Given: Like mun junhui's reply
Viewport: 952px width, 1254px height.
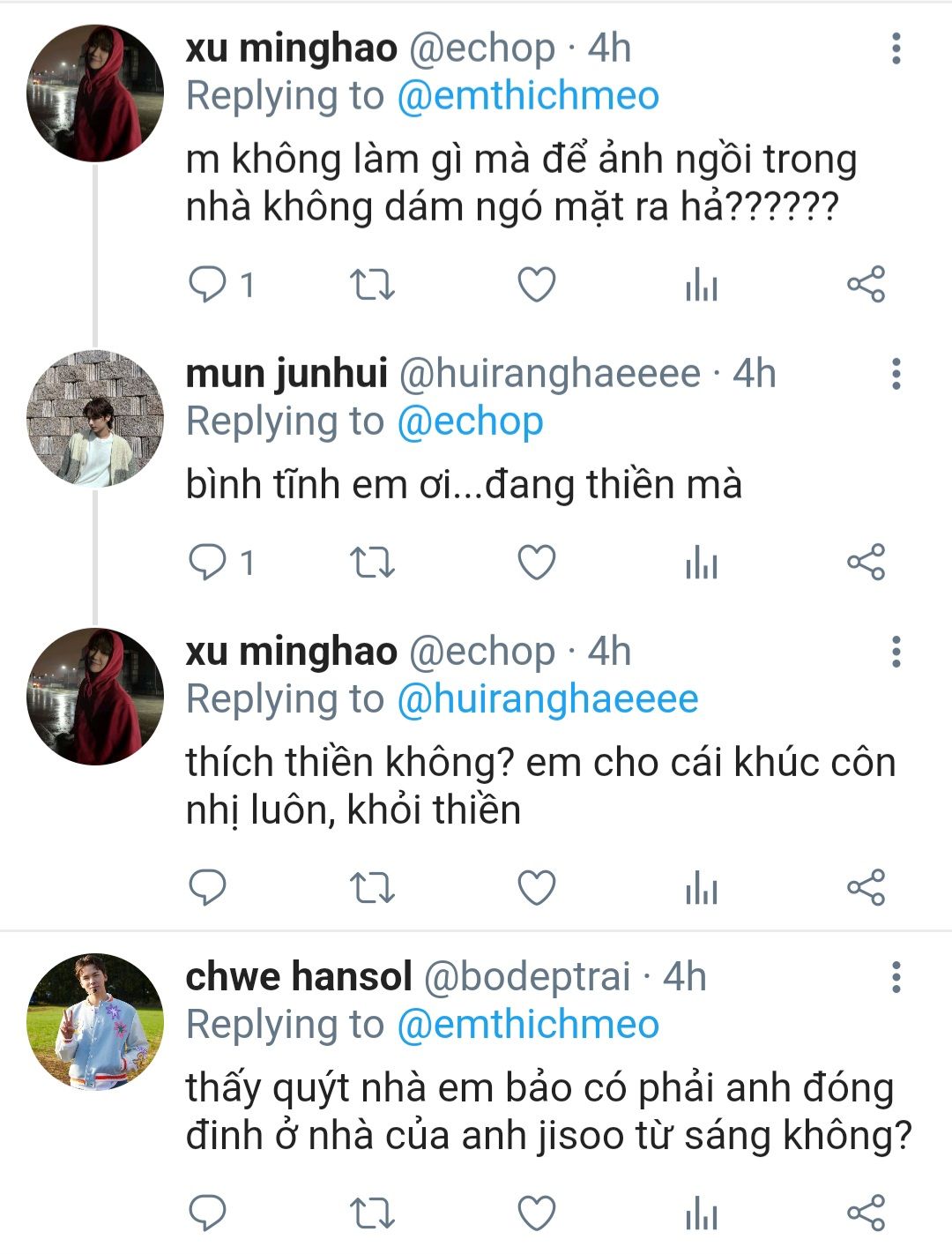Looking at the screenshot, I should [536, 563].
